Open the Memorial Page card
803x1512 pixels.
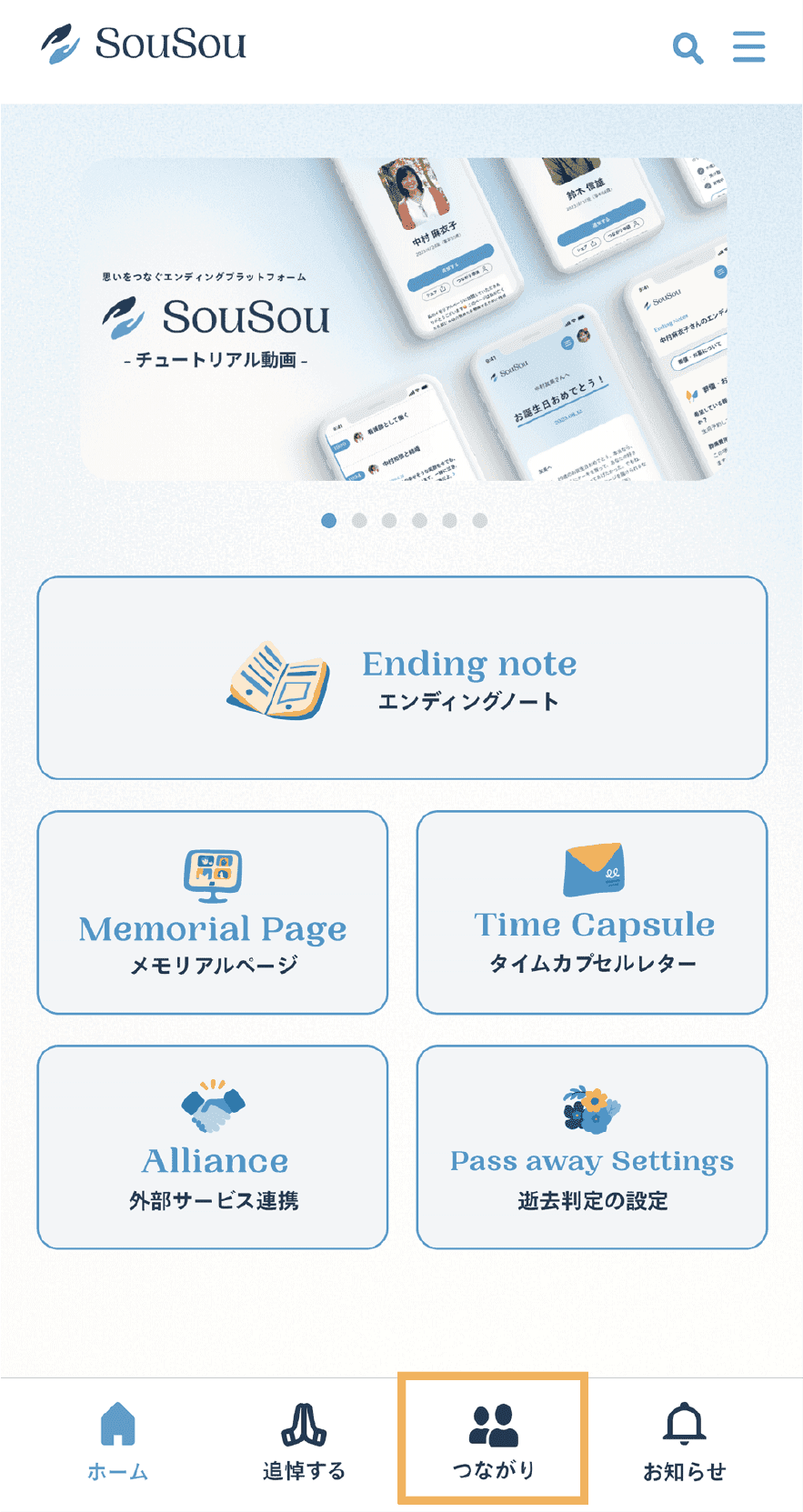213,912
